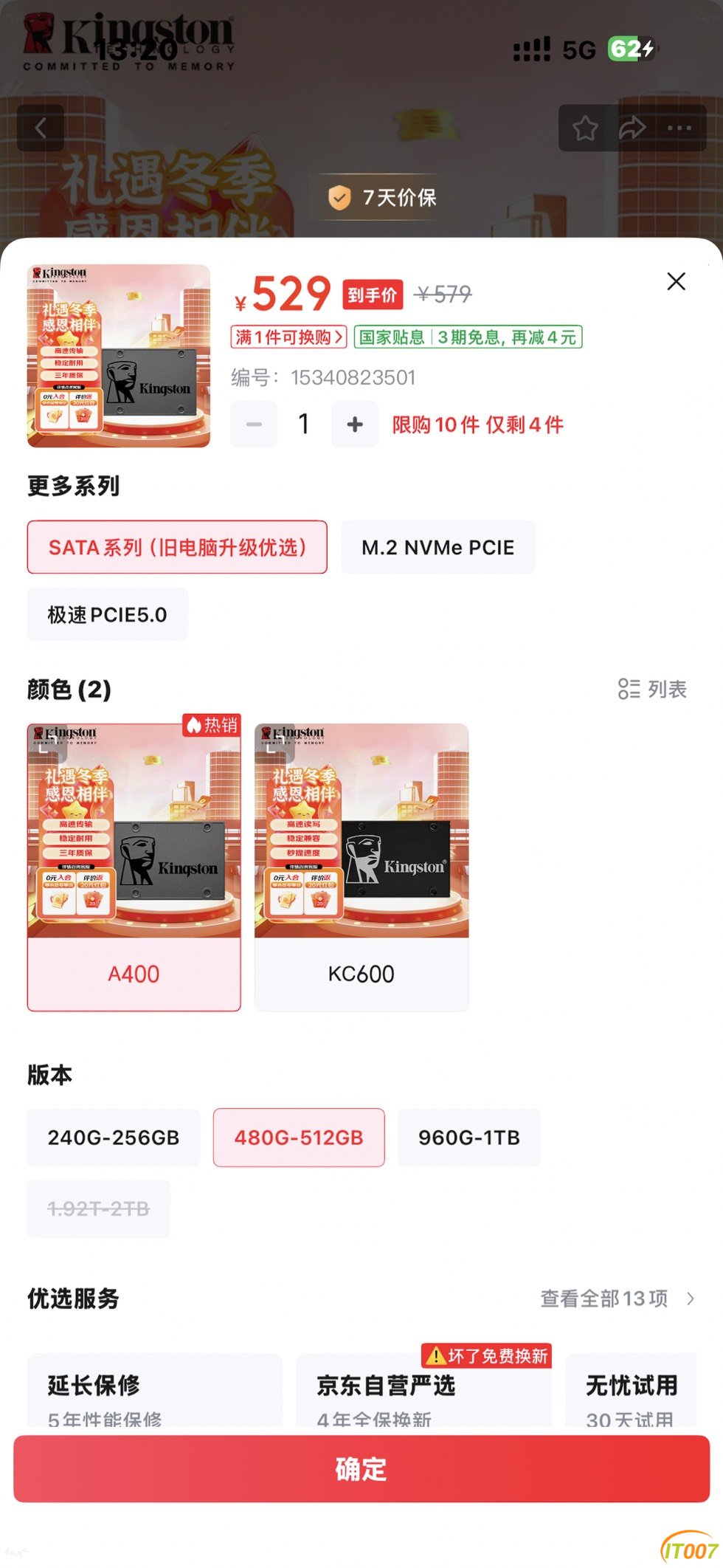The height and width of the screenshot is (1568, 723).
Task: Choose the 480G-512GB version
Action: pos(299,1138)
